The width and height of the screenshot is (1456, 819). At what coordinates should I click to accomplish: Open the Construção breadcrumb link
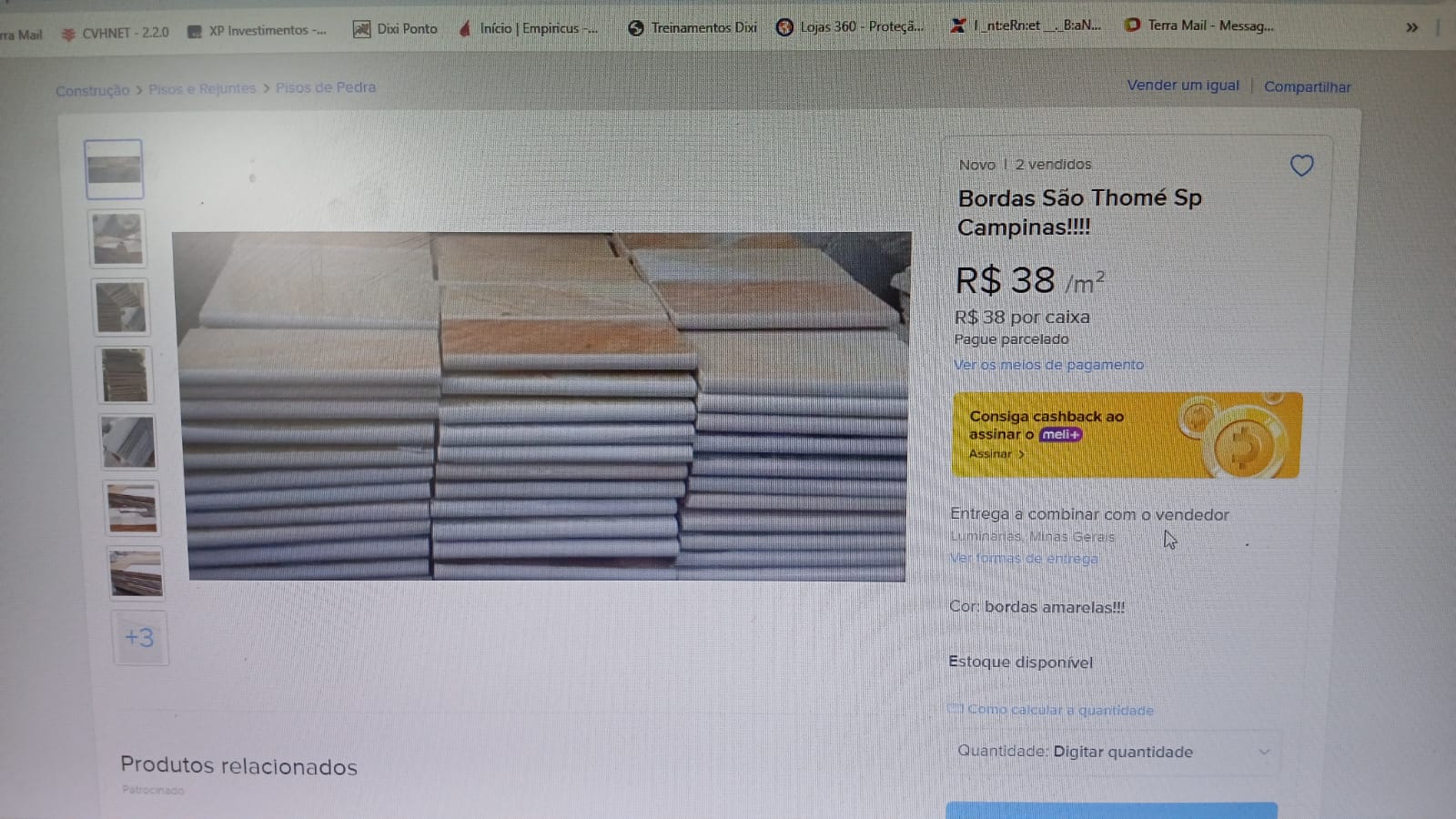point(92,90)
